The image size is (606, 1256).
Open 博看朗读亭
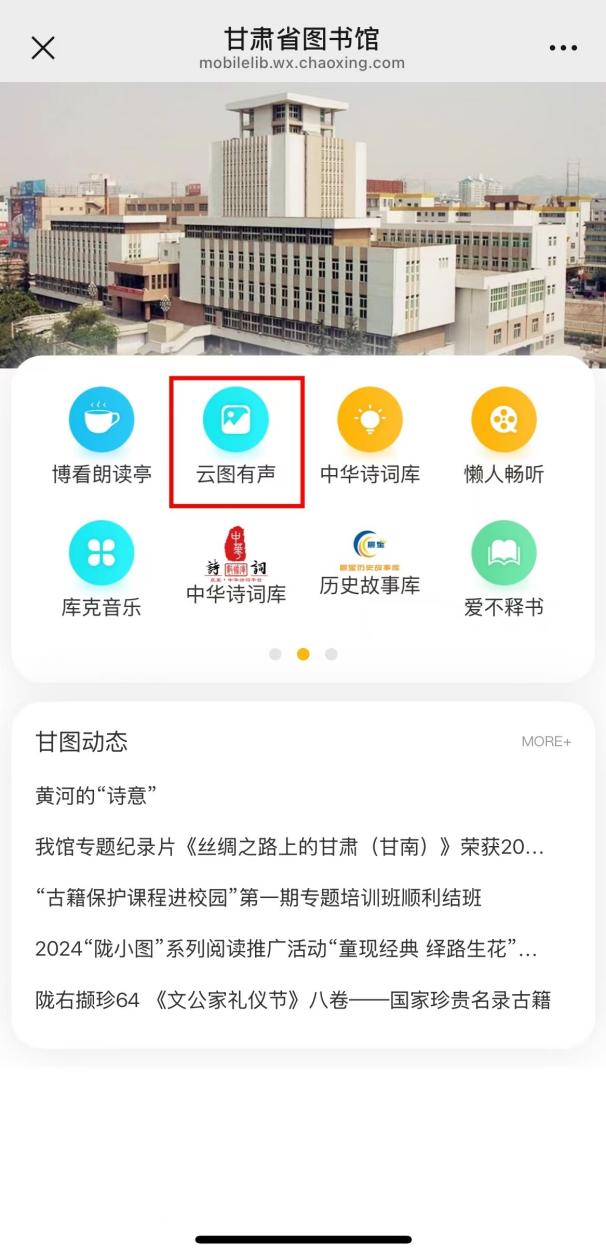(x=101, y=437)
